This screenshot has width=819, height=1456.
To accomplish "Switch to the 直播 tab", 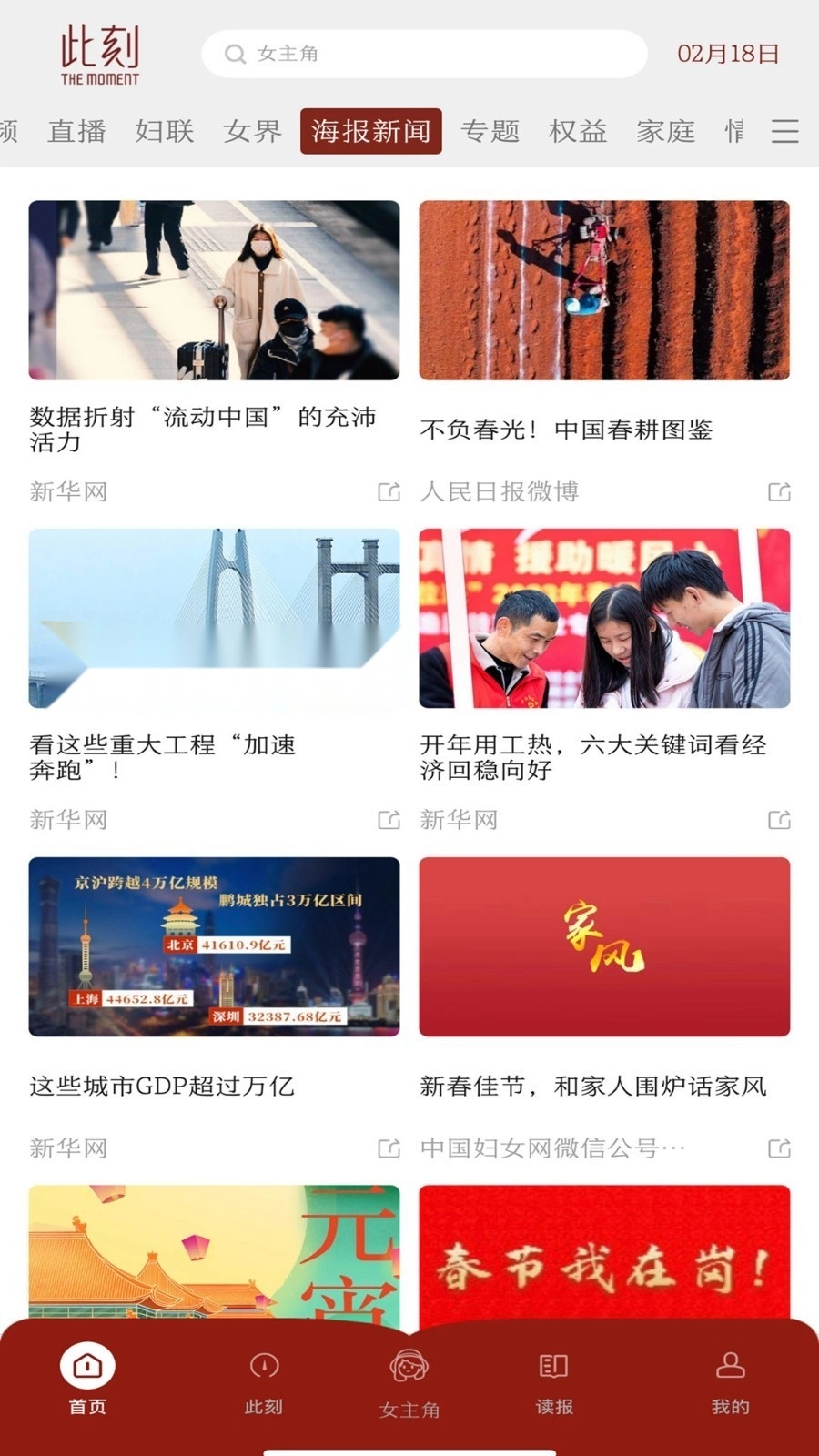I will pos(76,131).
